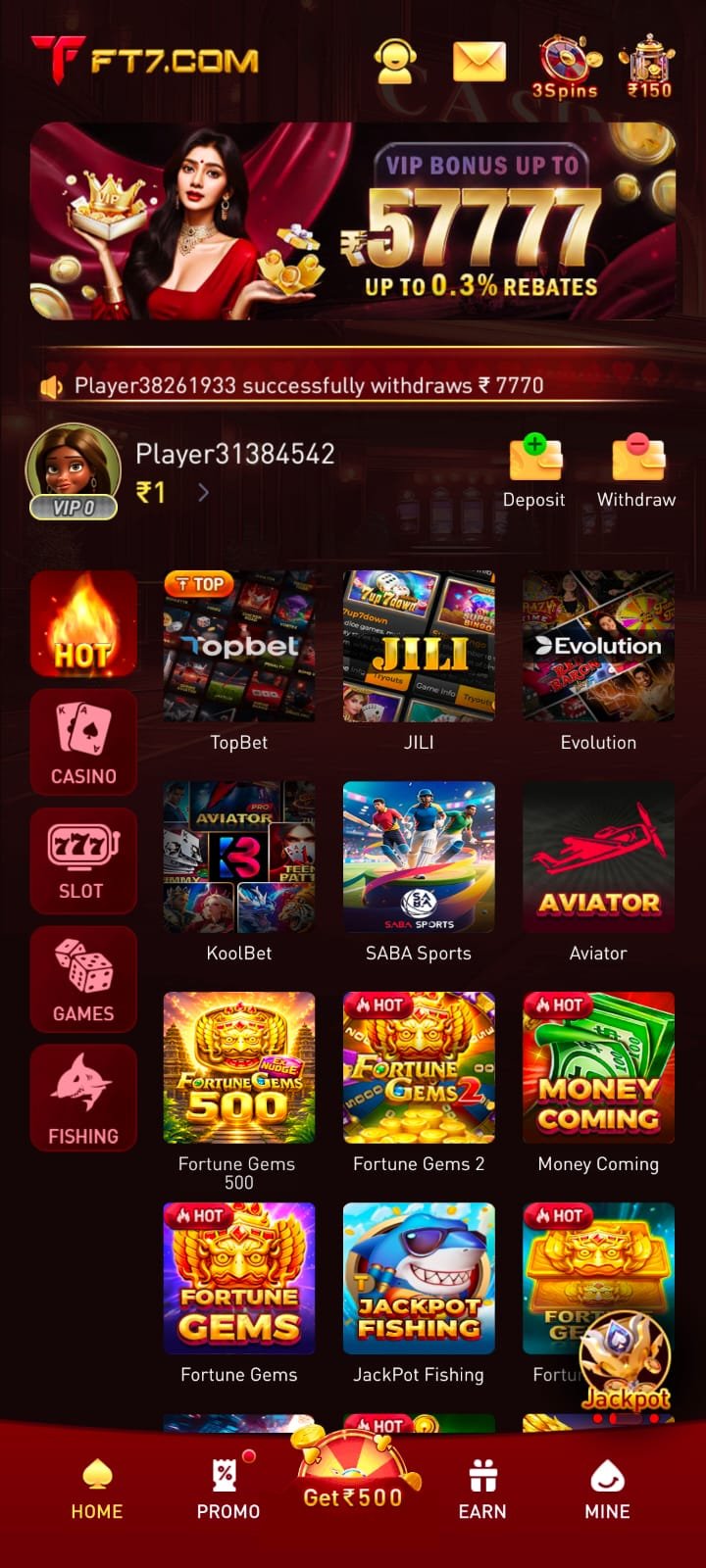Screen dimensions: 706x1568
Task: Open the 3Spins wheel
Action: 565,67
